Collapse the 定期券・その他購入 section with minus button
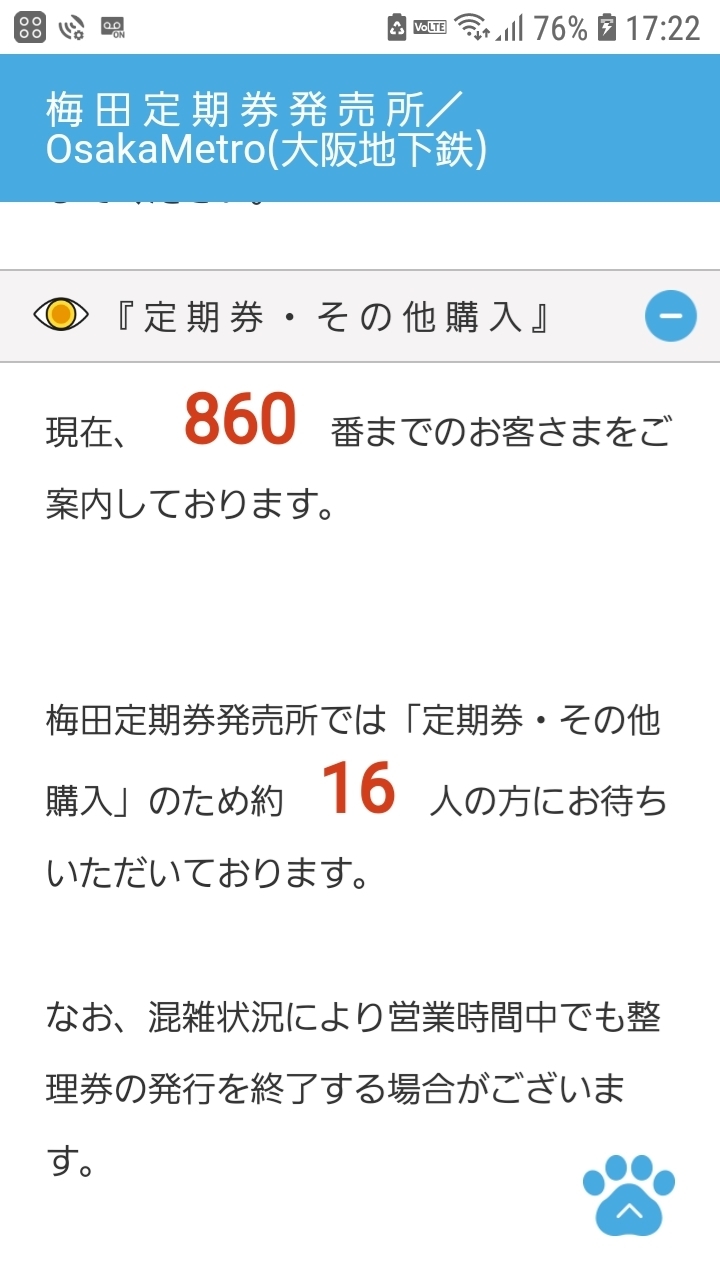The height and width of the screenshot is (1280, 720). click(x=671, y=315)
